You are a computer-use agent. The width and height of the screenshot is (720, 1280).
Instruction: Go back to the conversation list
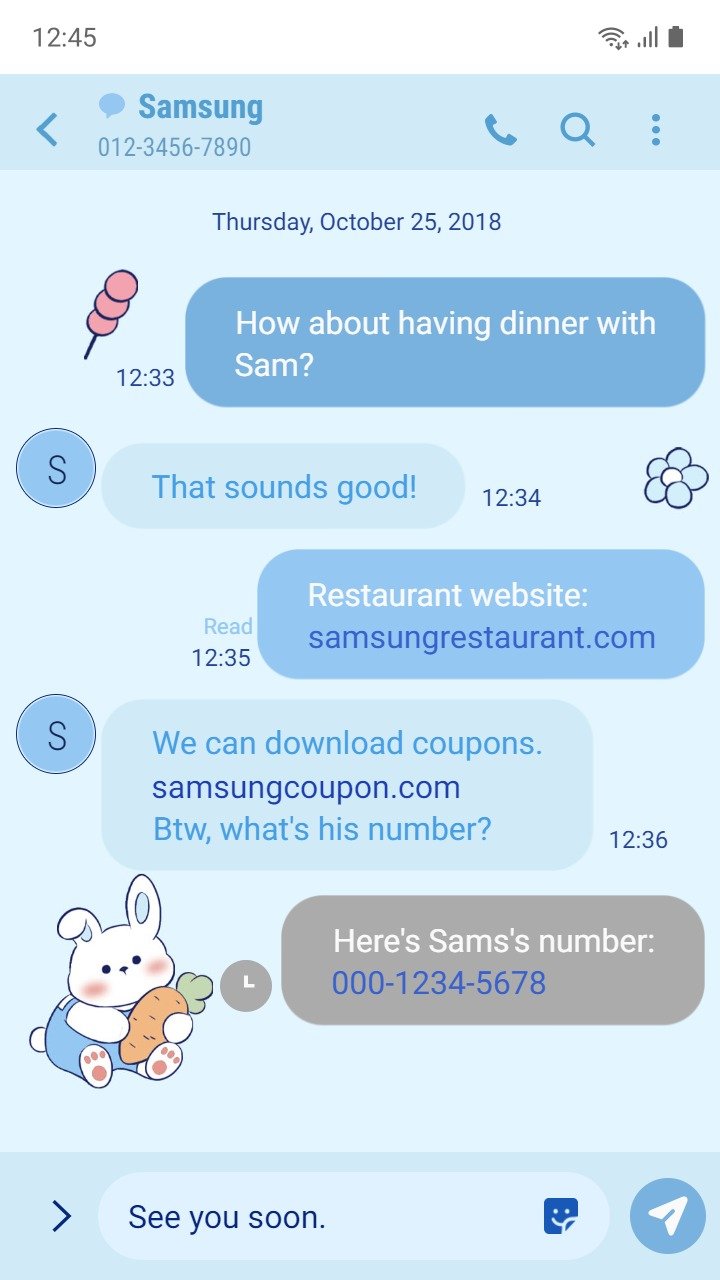pos(47,130)
